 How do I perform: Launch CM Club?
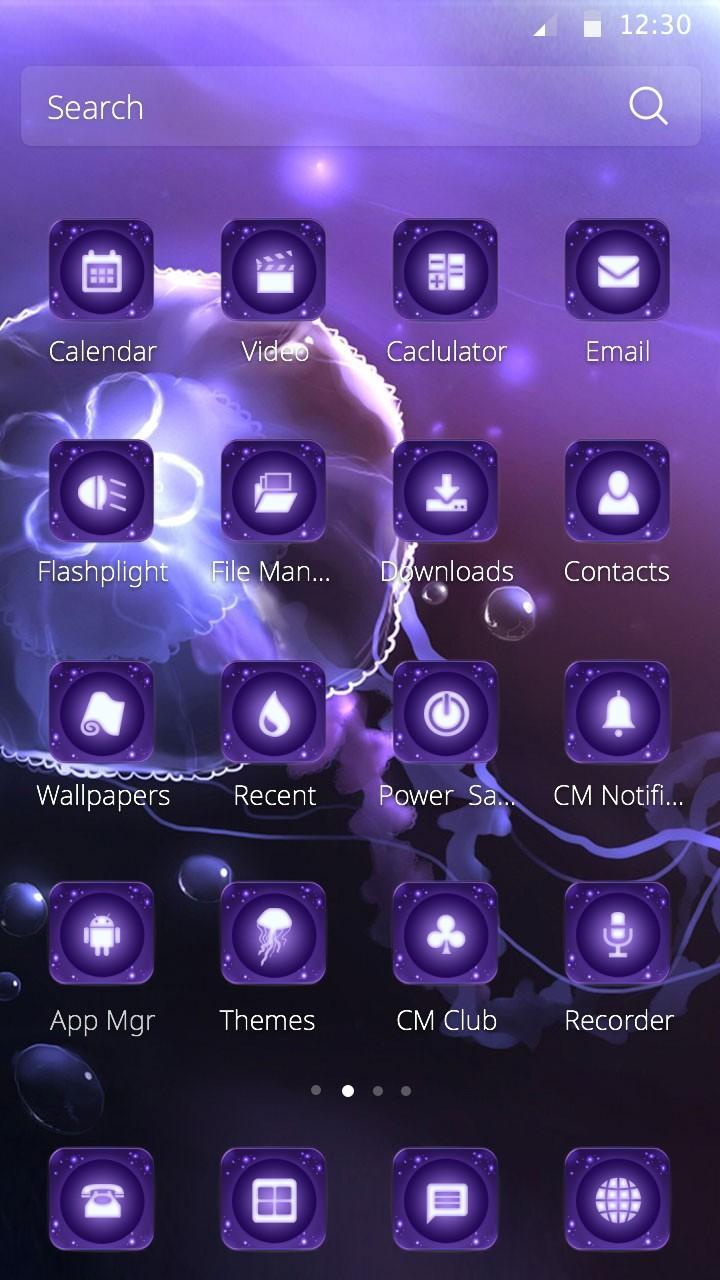click(445, 934)
